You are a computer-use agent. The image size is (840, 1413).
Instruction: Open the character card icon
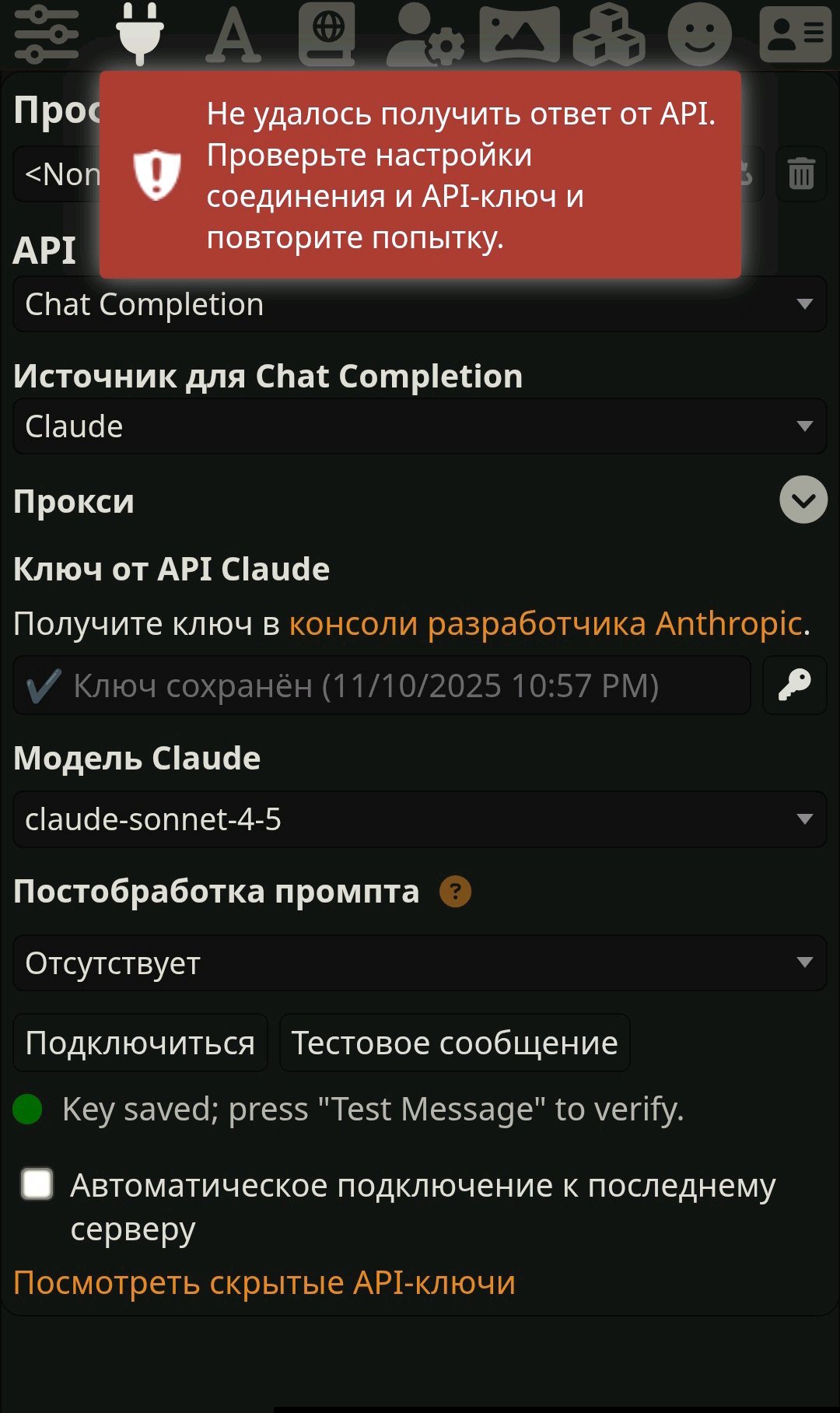[x=795, y=34]
